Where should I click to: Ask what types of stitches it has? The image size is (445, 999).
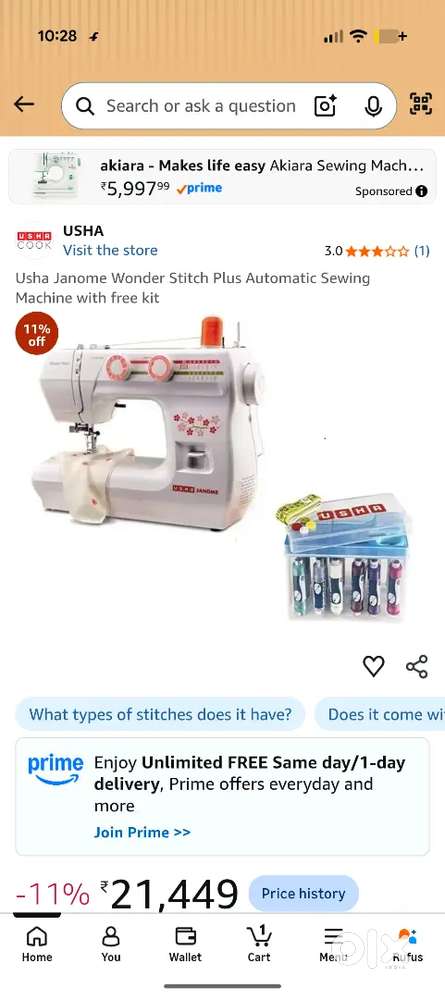click(160, 714)
